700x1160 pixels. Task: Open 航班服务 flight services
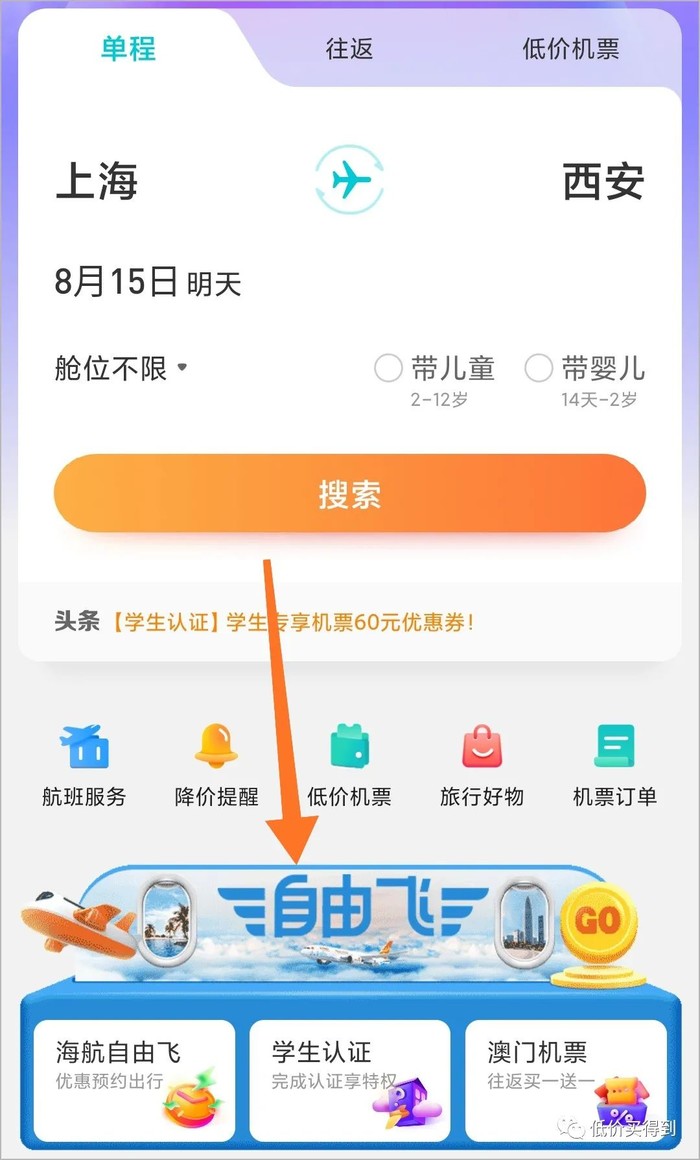[84, 765]
